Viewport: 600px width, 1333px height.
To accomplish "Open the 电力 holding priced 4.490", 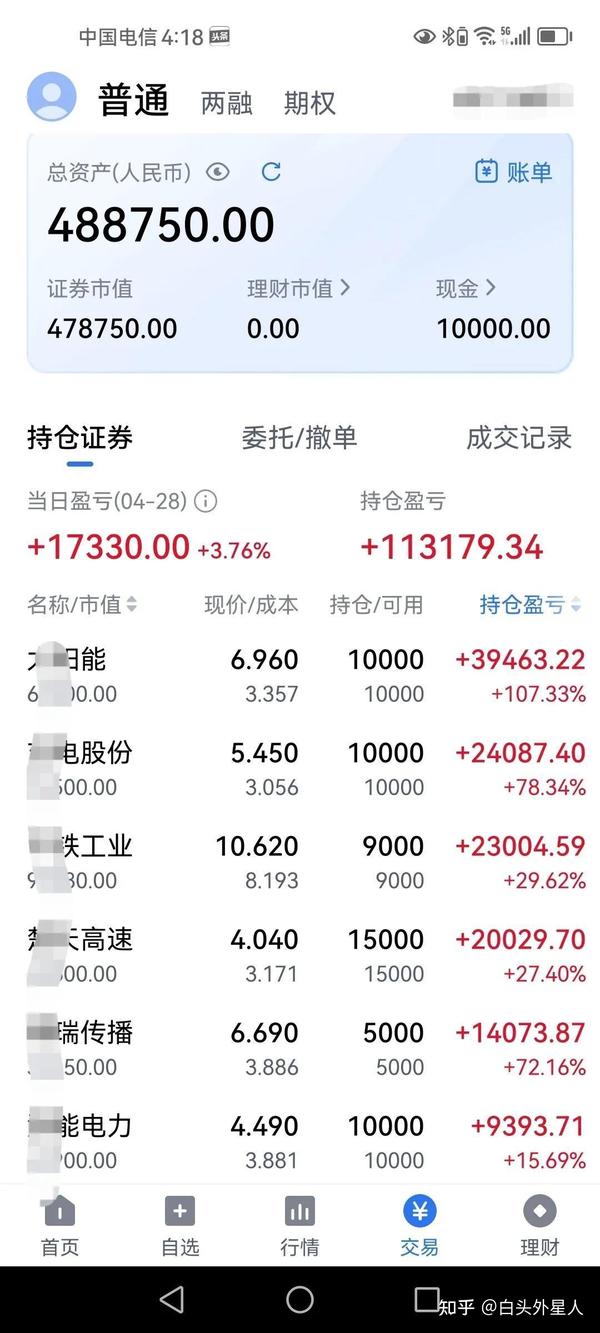I will tap(300, 1142).
